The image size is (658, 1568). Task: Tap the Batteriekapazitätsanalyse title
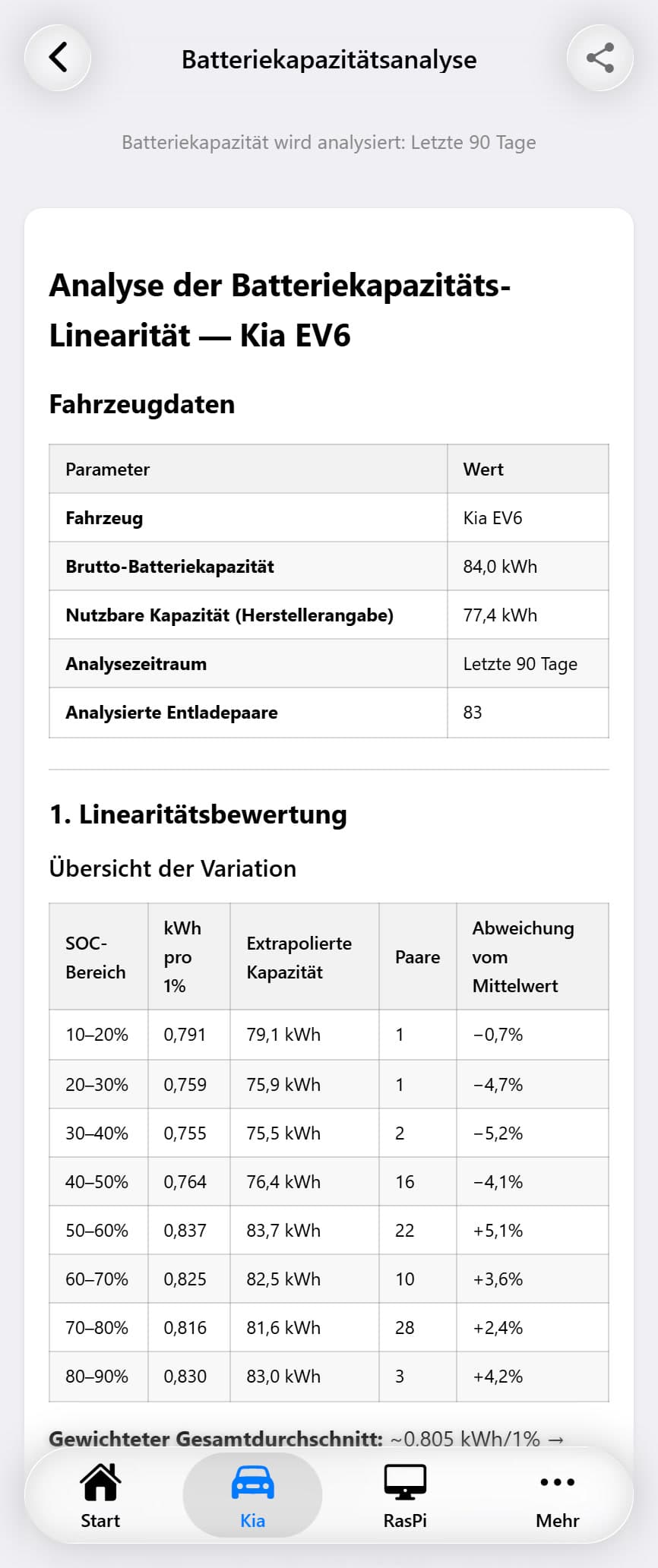point(329,59)
